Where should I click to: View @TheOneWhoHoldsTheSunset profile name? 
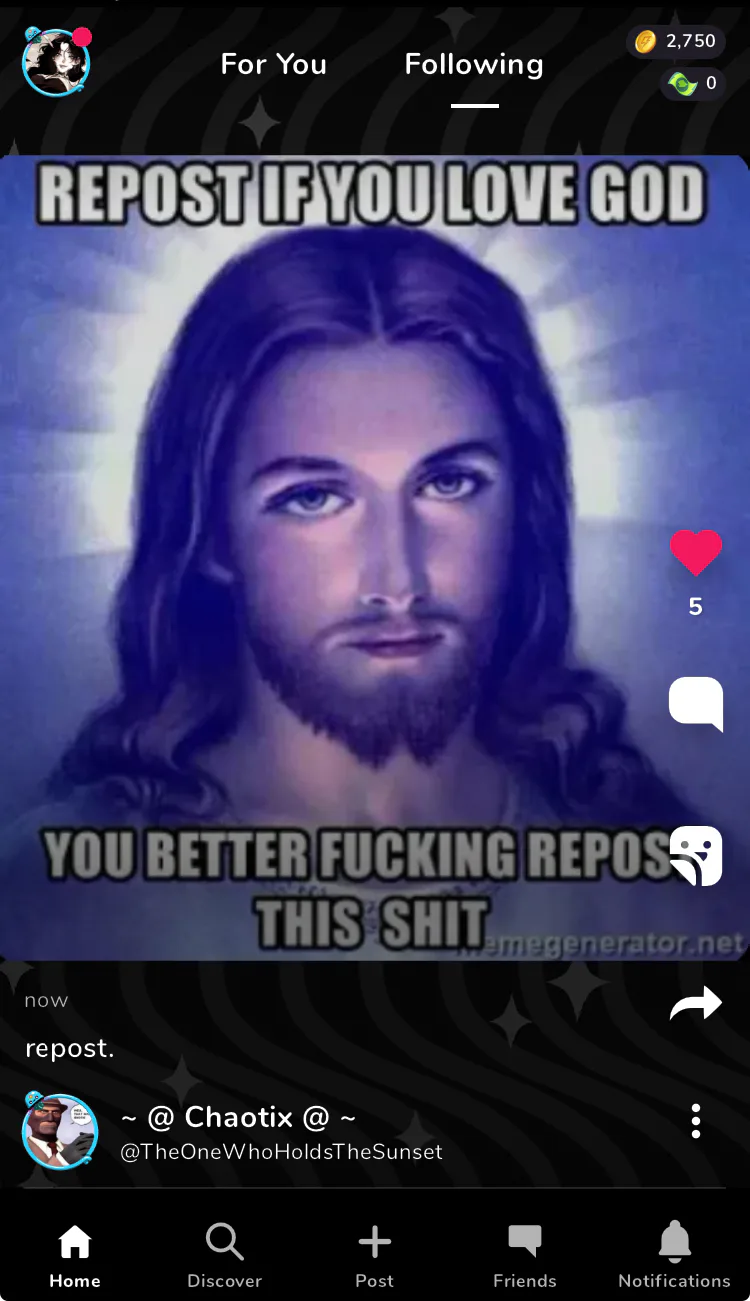(x=281, y=1152)
